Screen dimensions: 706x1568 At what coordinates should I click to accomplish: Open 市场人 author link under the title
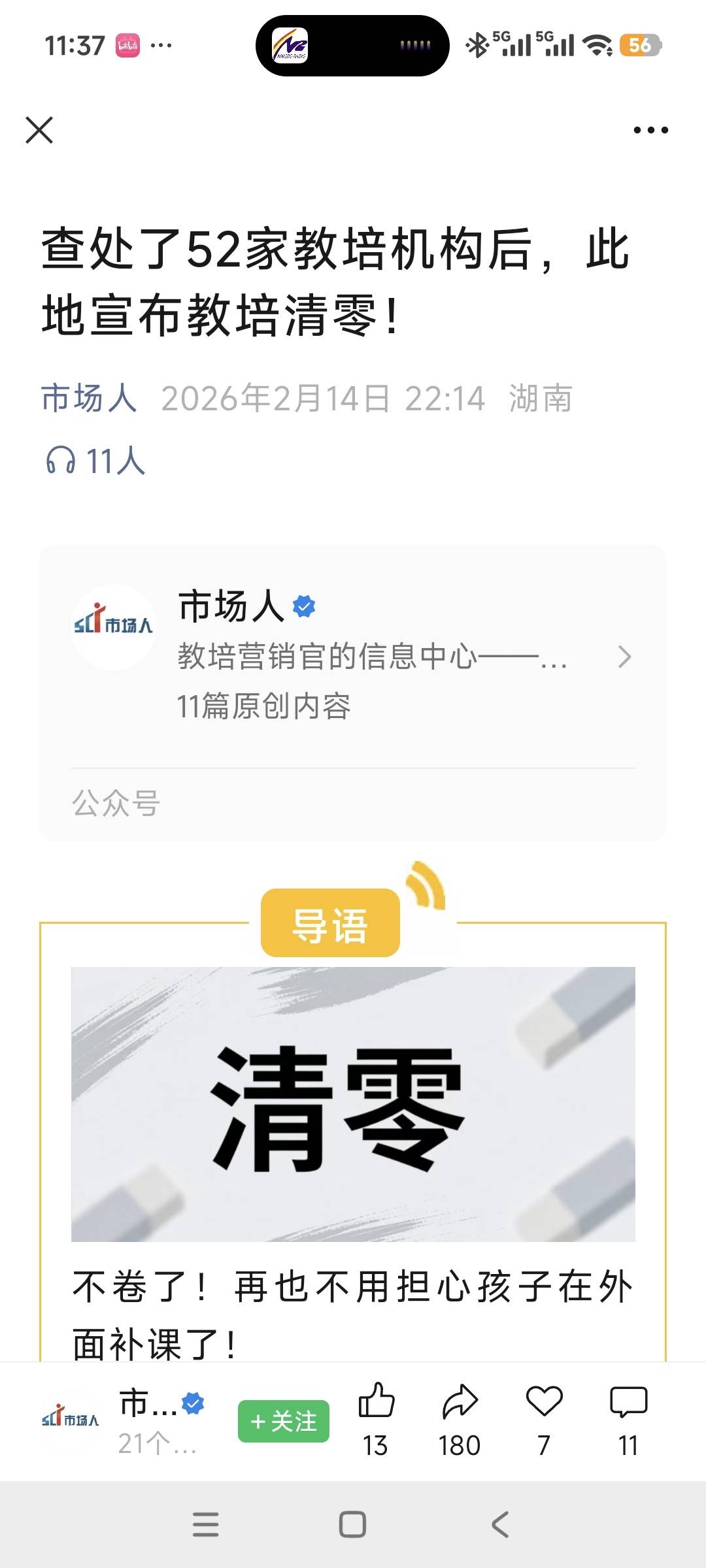[89, 398]
